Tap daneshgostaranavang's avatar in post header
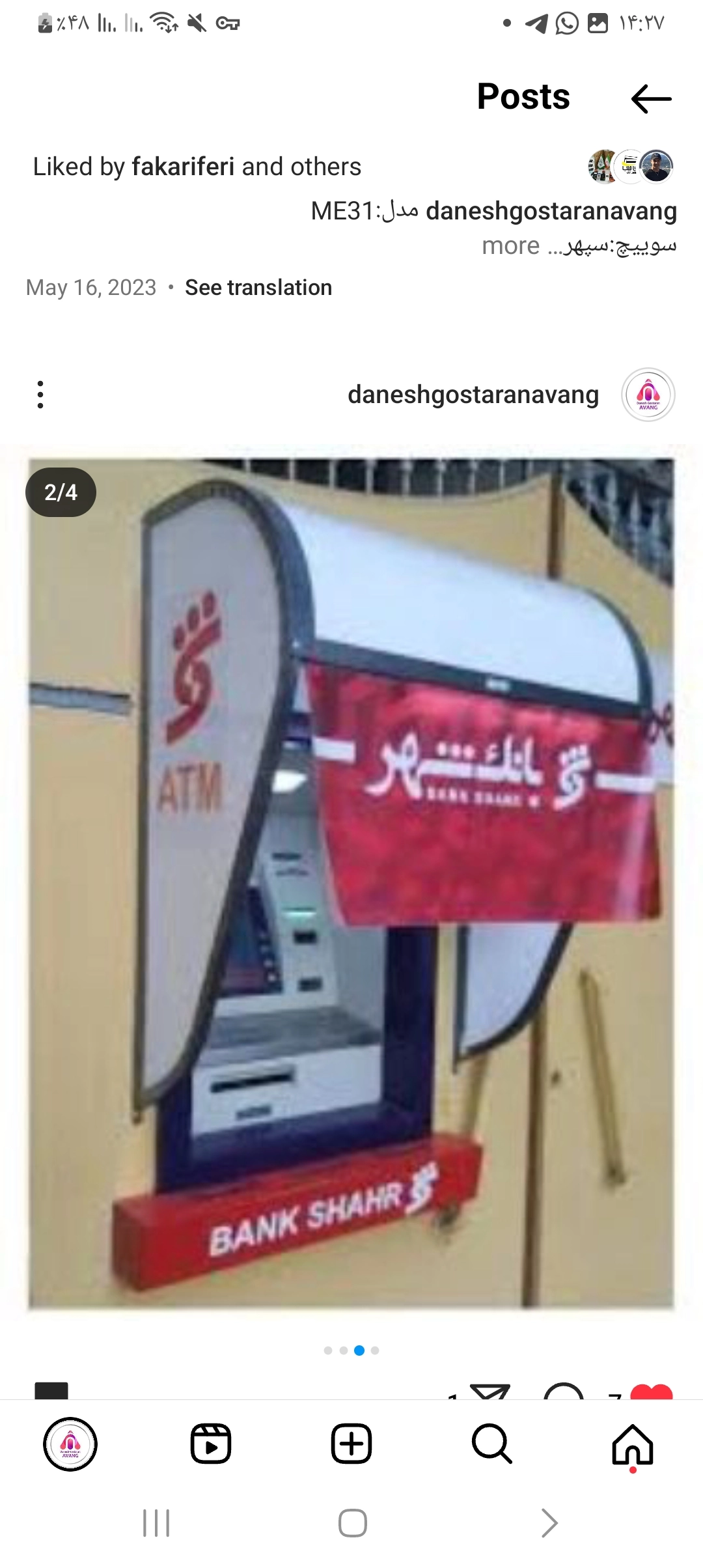 coord(648,395)
